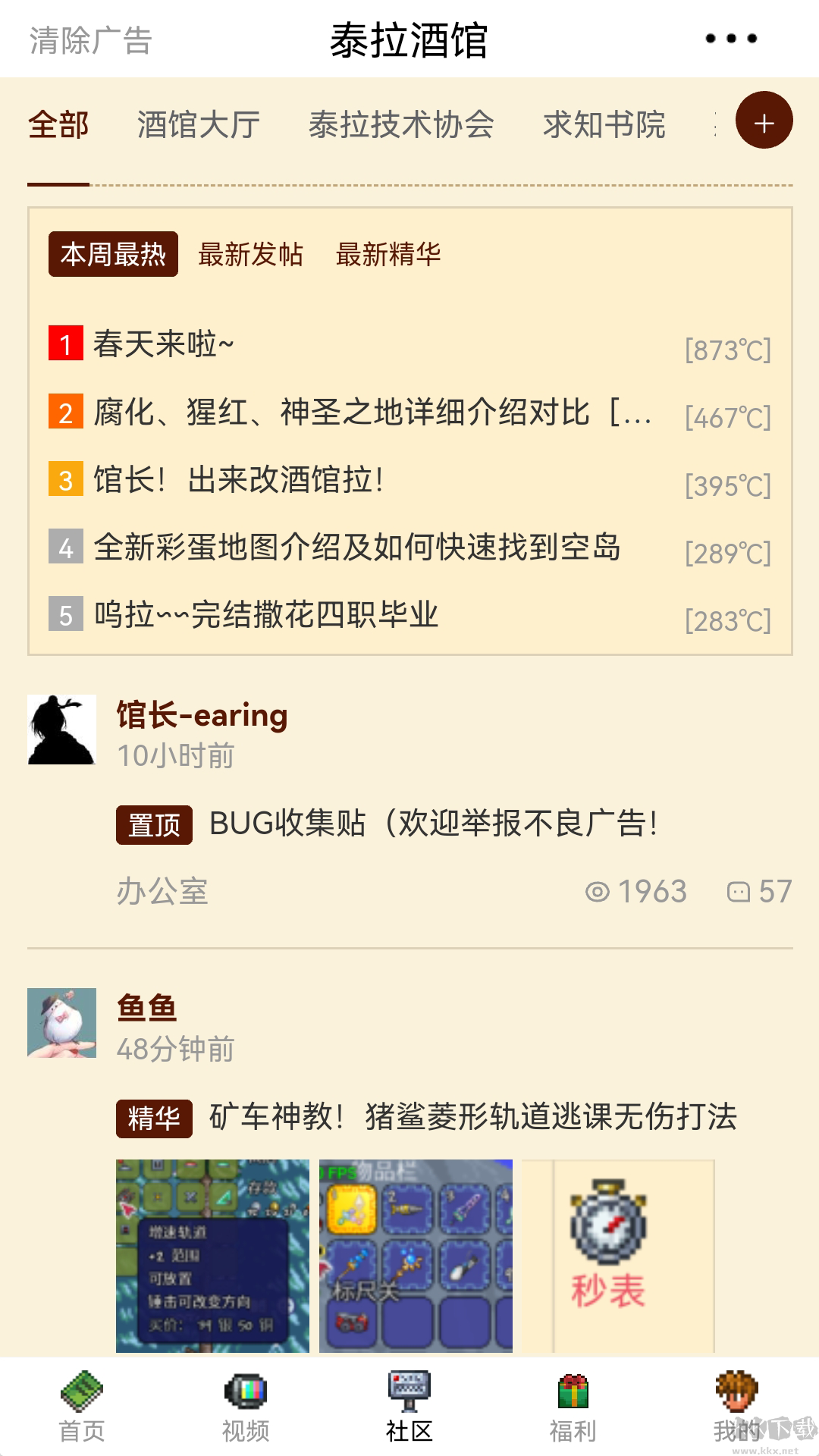Click the eye view-count icon on BUG收集贴
Image resolution: width=819 pixels, height=1456 pixels.
coord(598,893)
